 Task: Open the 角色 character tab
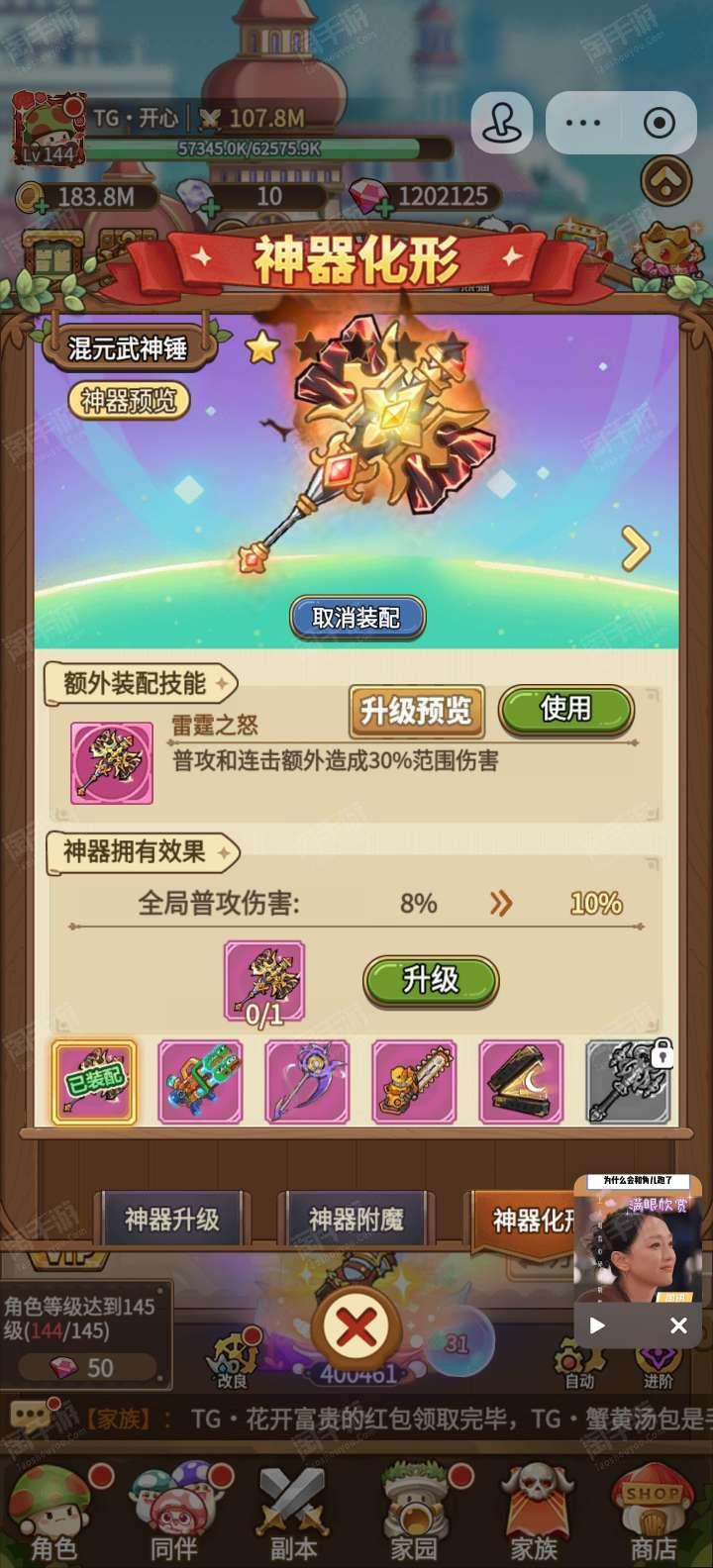(x=53, y=1515)
